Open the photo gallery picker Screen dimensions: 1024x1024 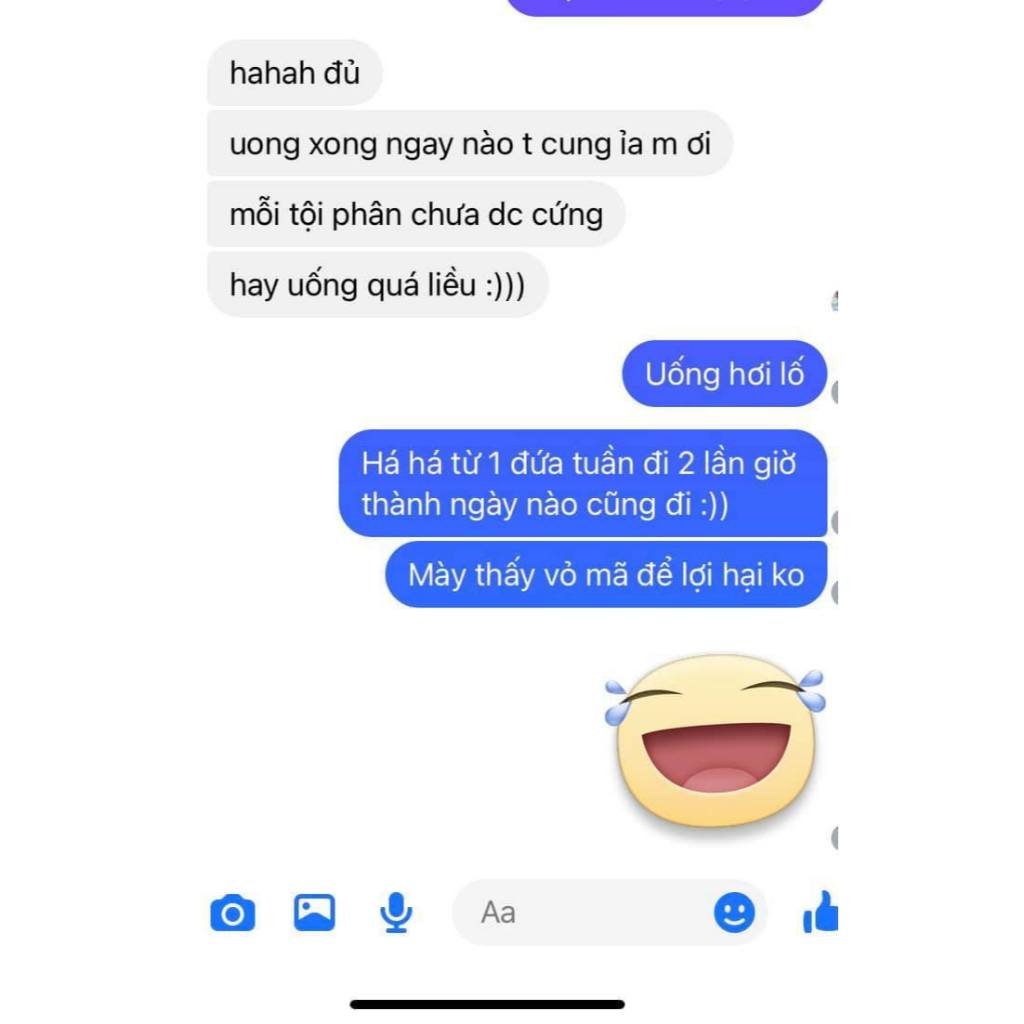(x=314, y=912)
